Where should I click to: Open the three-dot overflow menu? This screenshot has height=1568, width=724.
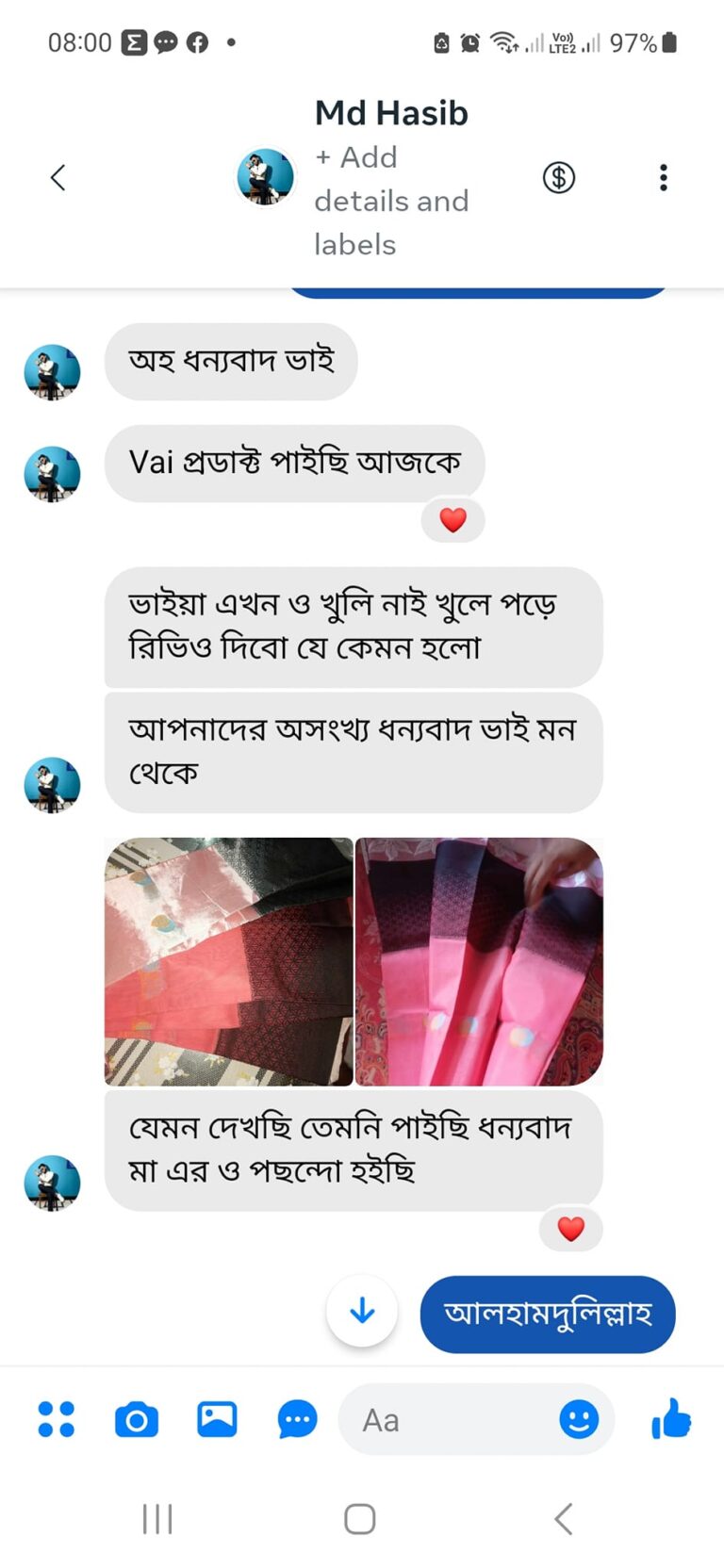(x=664, y=177)
